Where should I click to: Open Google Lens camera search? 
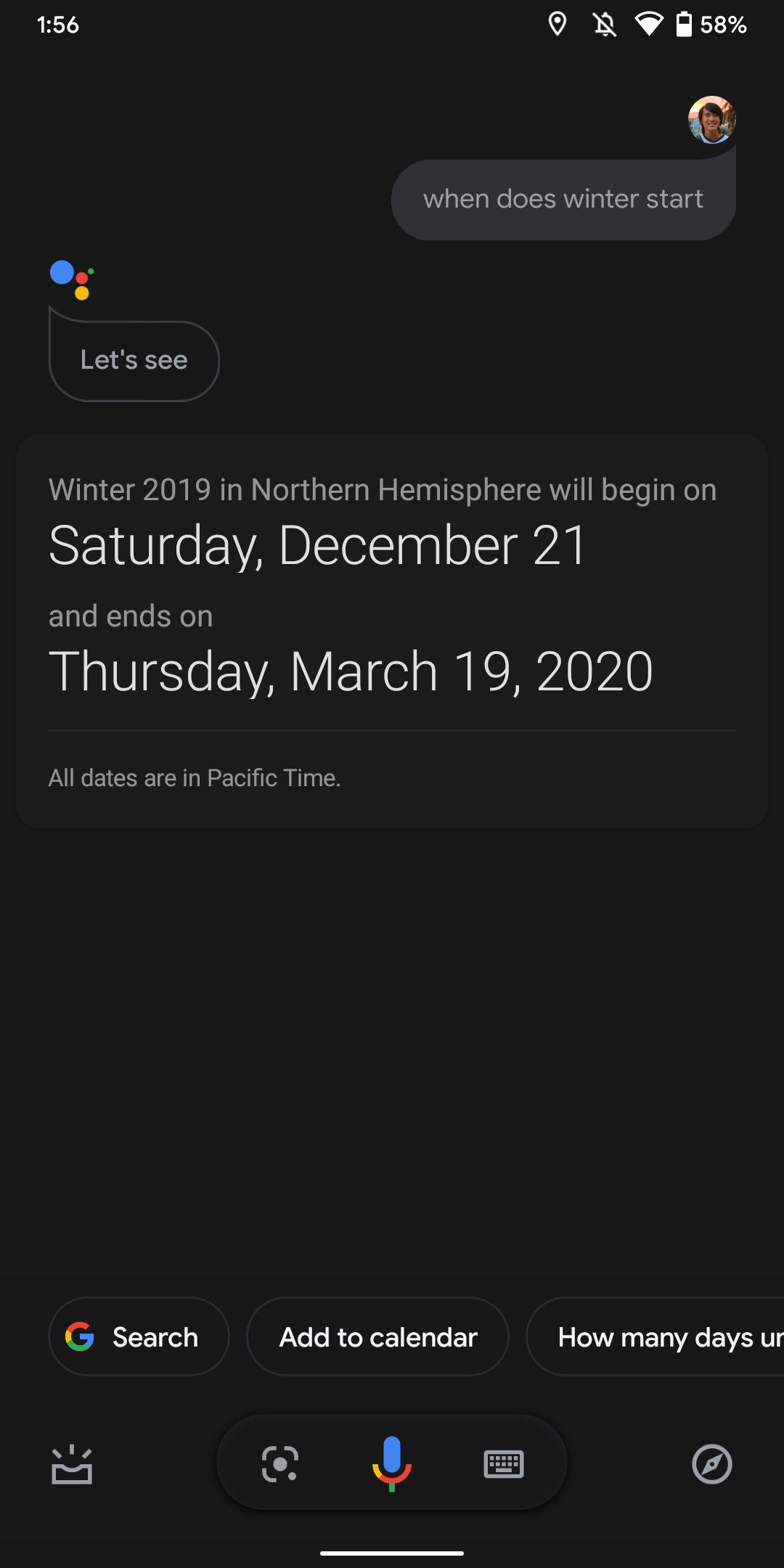[280, 1463]
